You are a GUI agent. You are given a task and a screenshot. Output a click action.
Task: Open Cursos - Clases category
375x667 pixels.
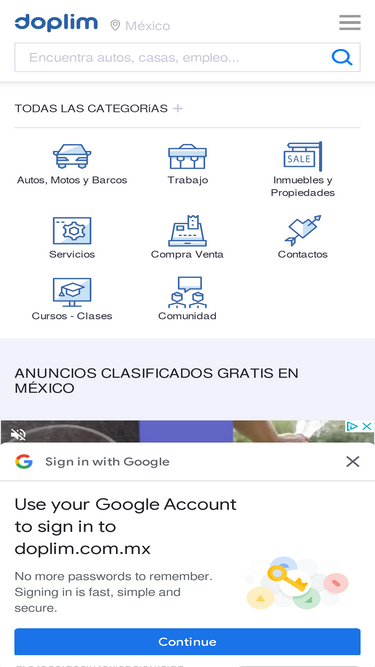(x=72, y=299)
